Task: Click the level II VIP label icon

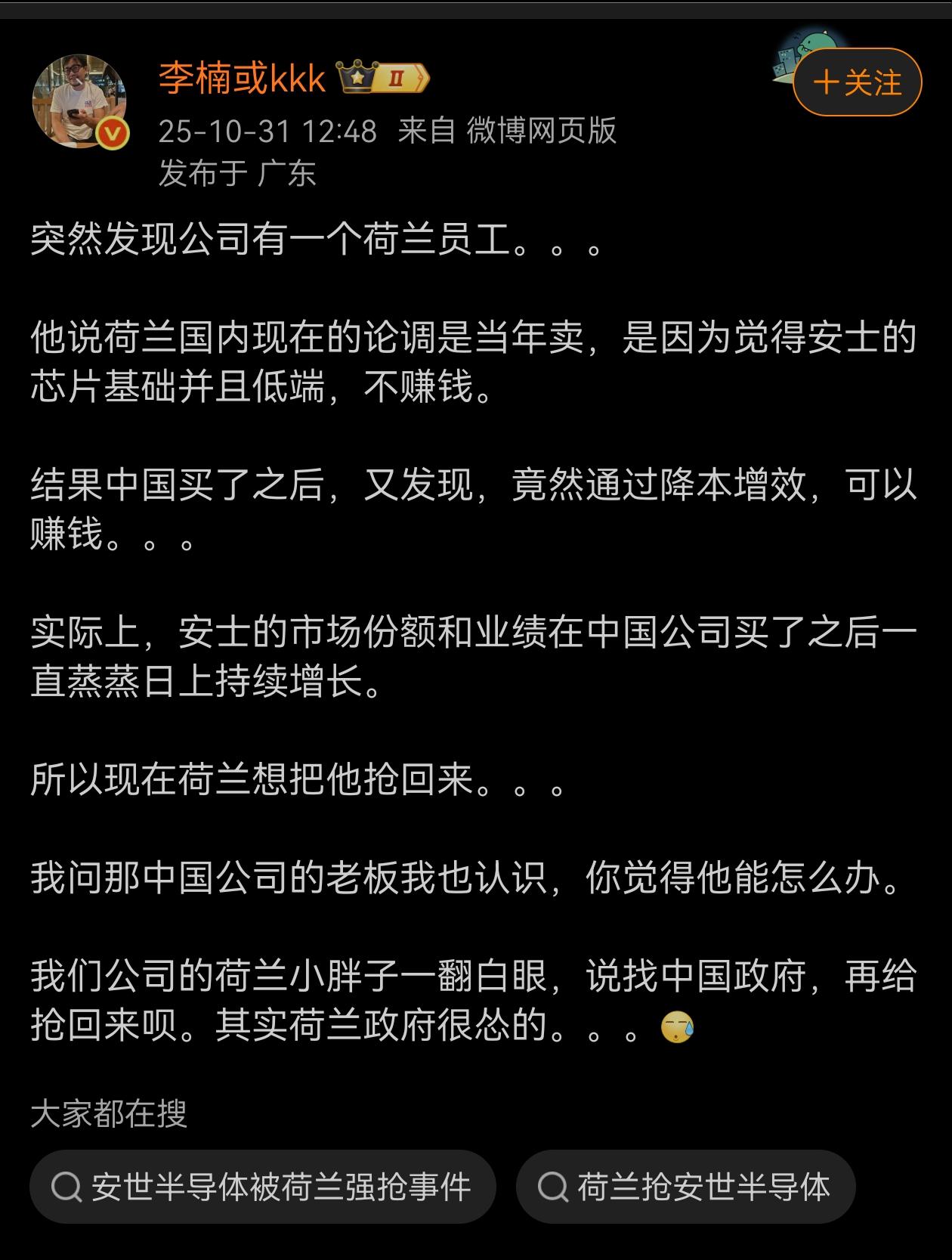Action: point(396,78)
